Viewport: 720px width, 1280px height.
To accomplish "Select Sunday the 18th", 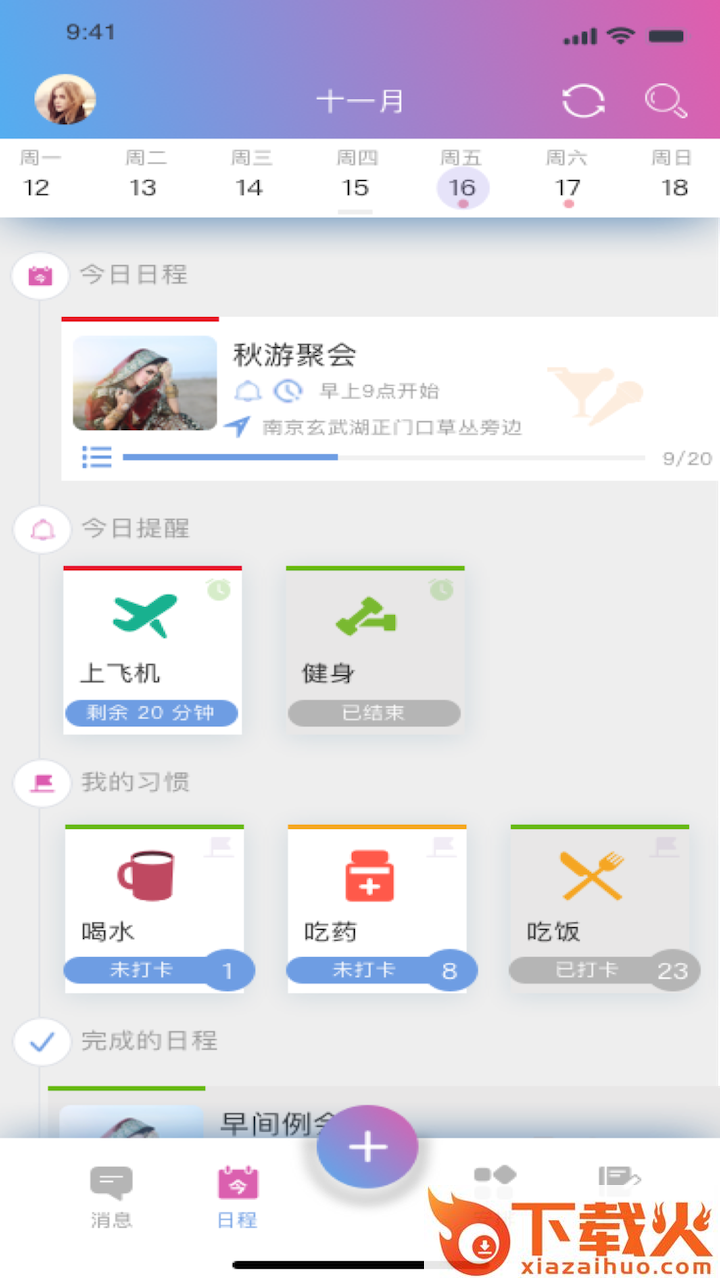I will point(674,177).
